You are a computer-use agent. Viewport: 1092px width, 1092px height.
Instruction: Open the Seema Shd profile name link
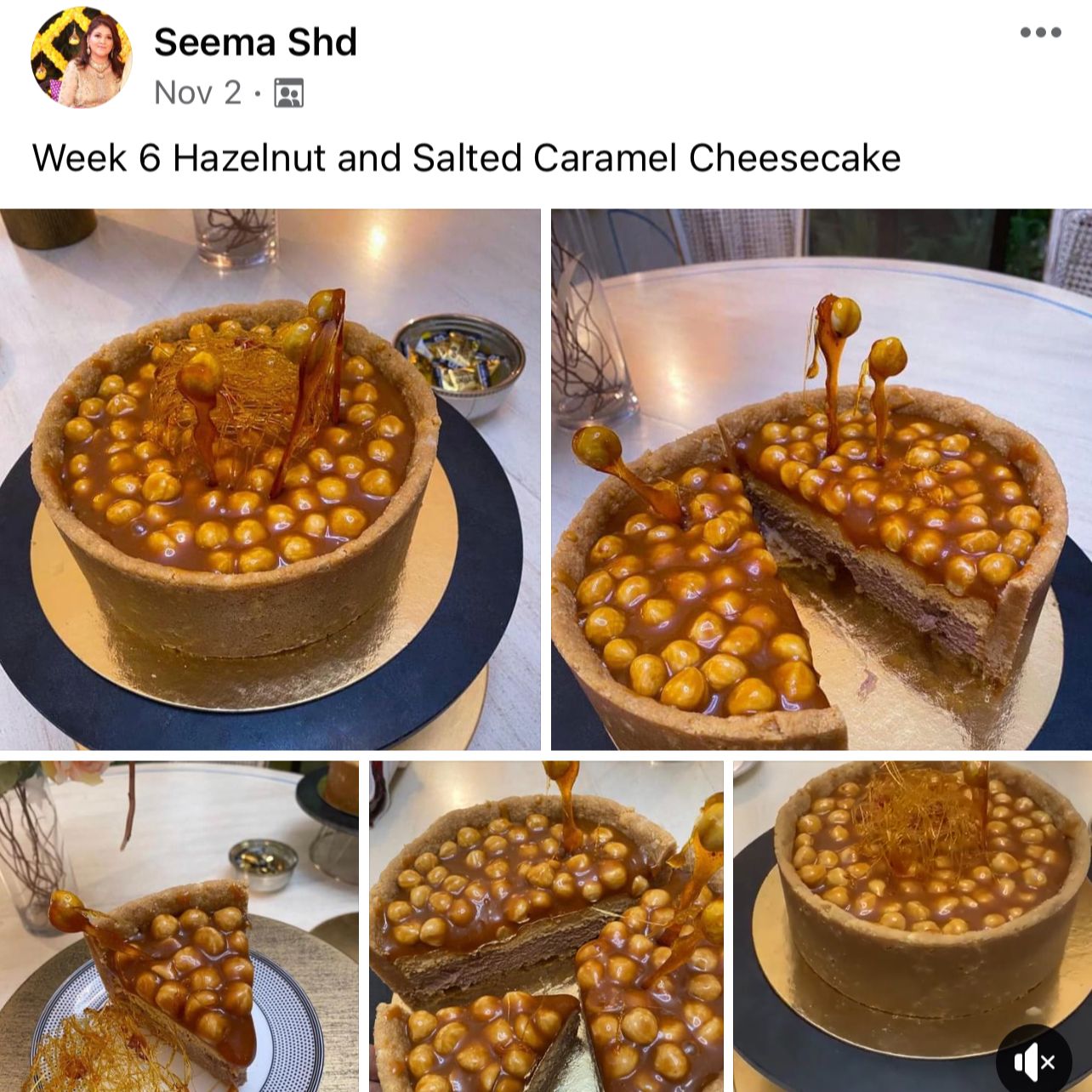pos(255,43)
